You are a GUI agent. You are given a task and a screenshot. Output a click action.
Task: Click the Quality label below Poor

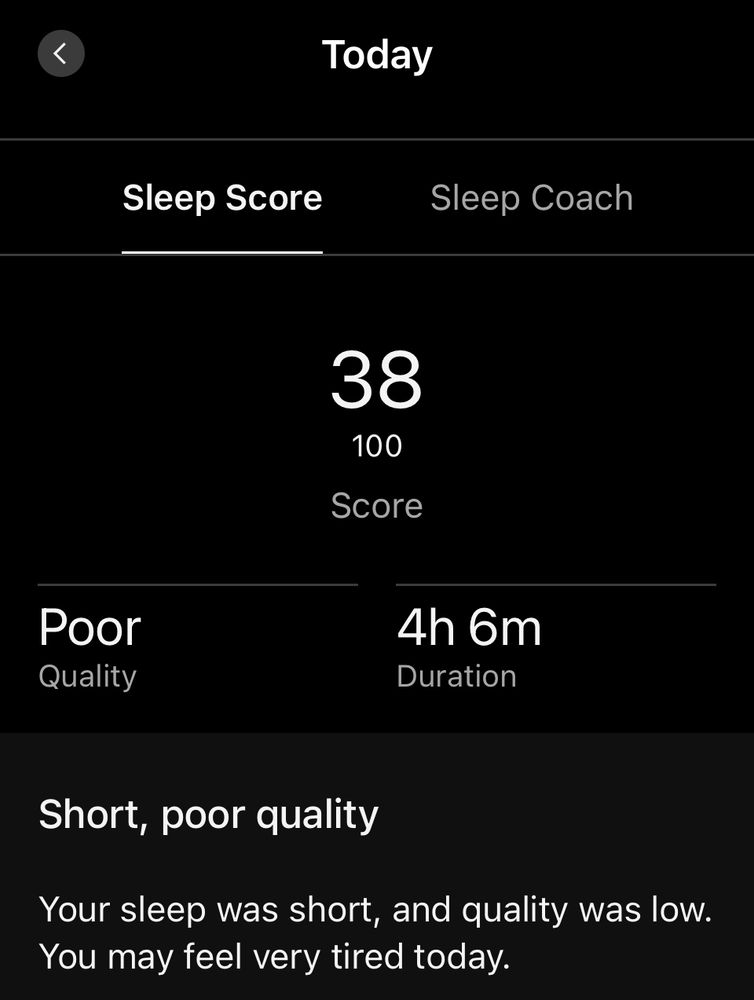pyautogui.click(x=87, y=676)
